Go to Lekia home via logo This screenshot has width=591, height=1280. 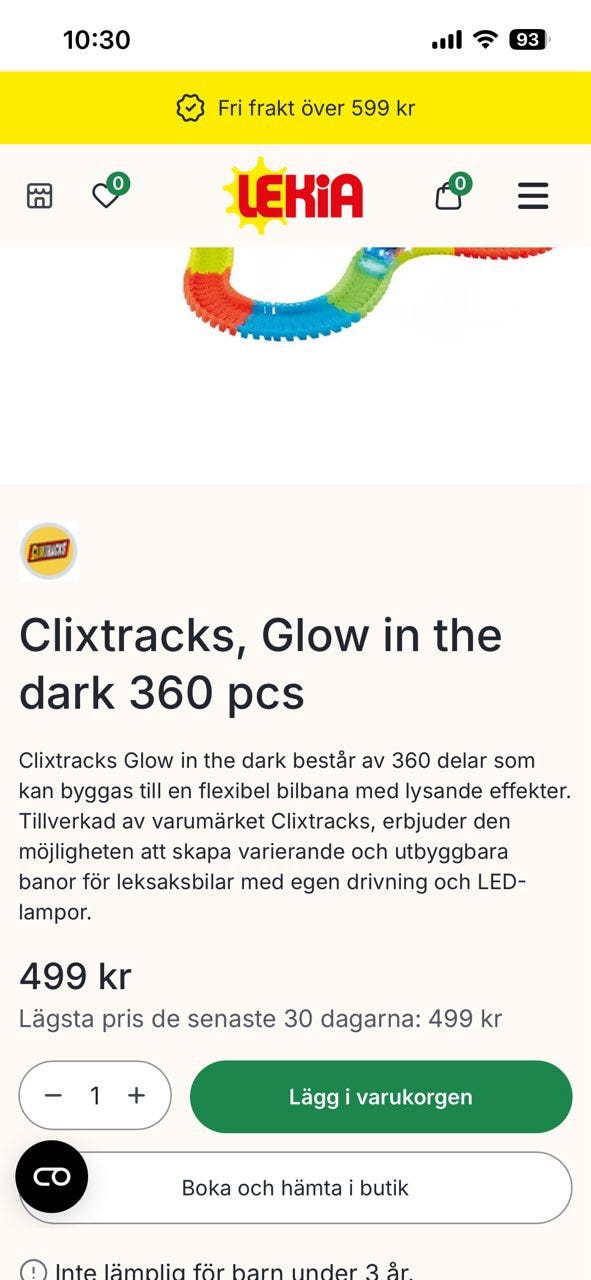tap(293, 195)
